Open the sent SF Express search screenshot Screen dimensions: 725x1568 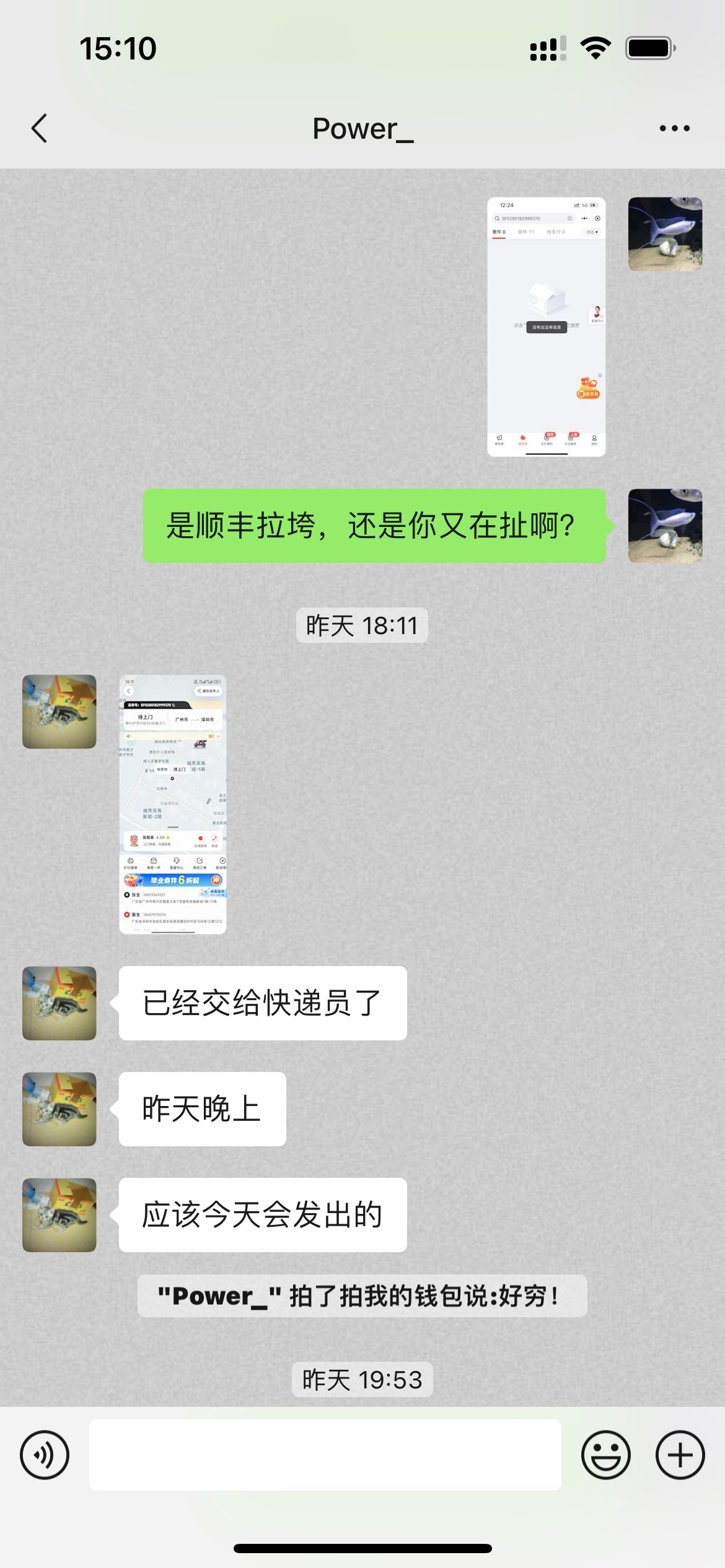[546, 326]
